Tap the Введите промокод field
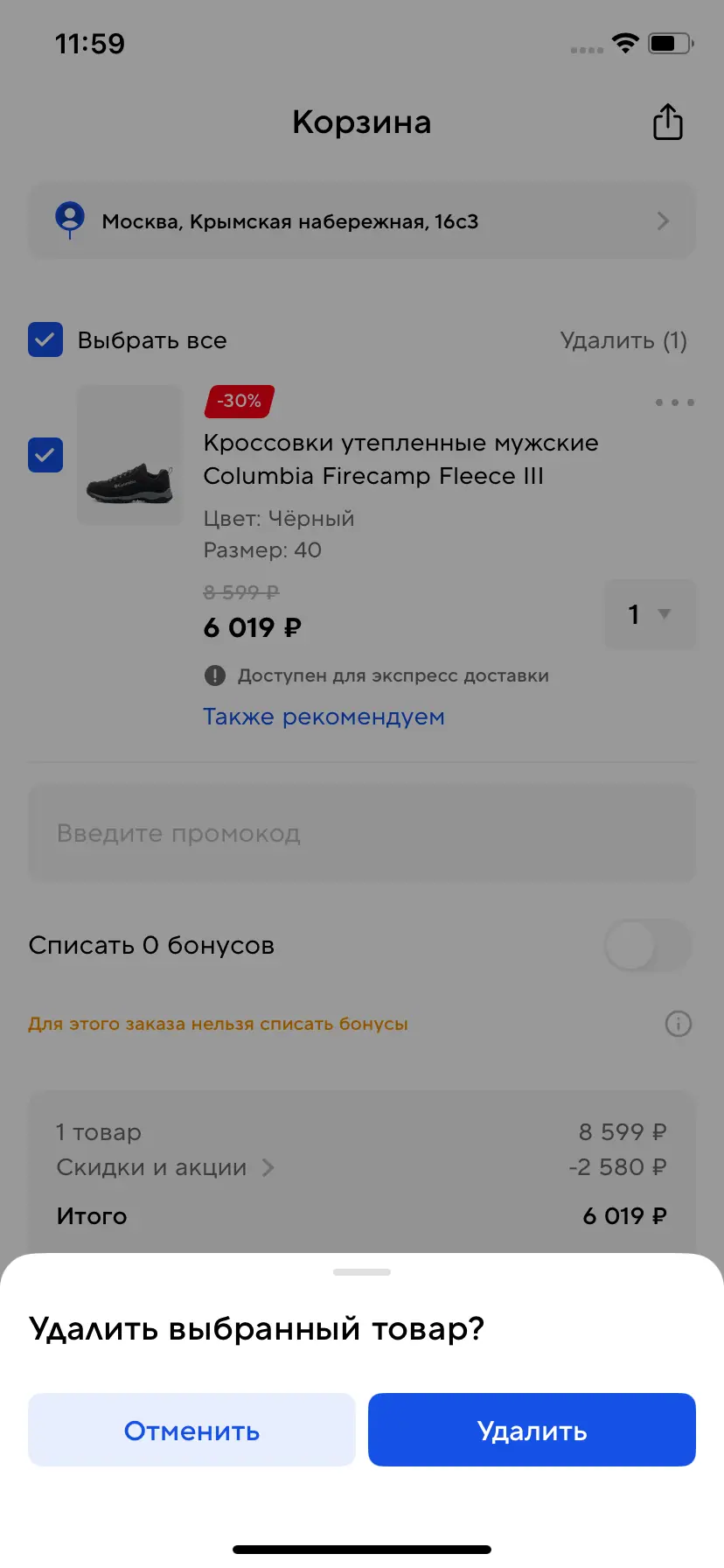The width and height of the screenshot is (724, 1568). 362,833
